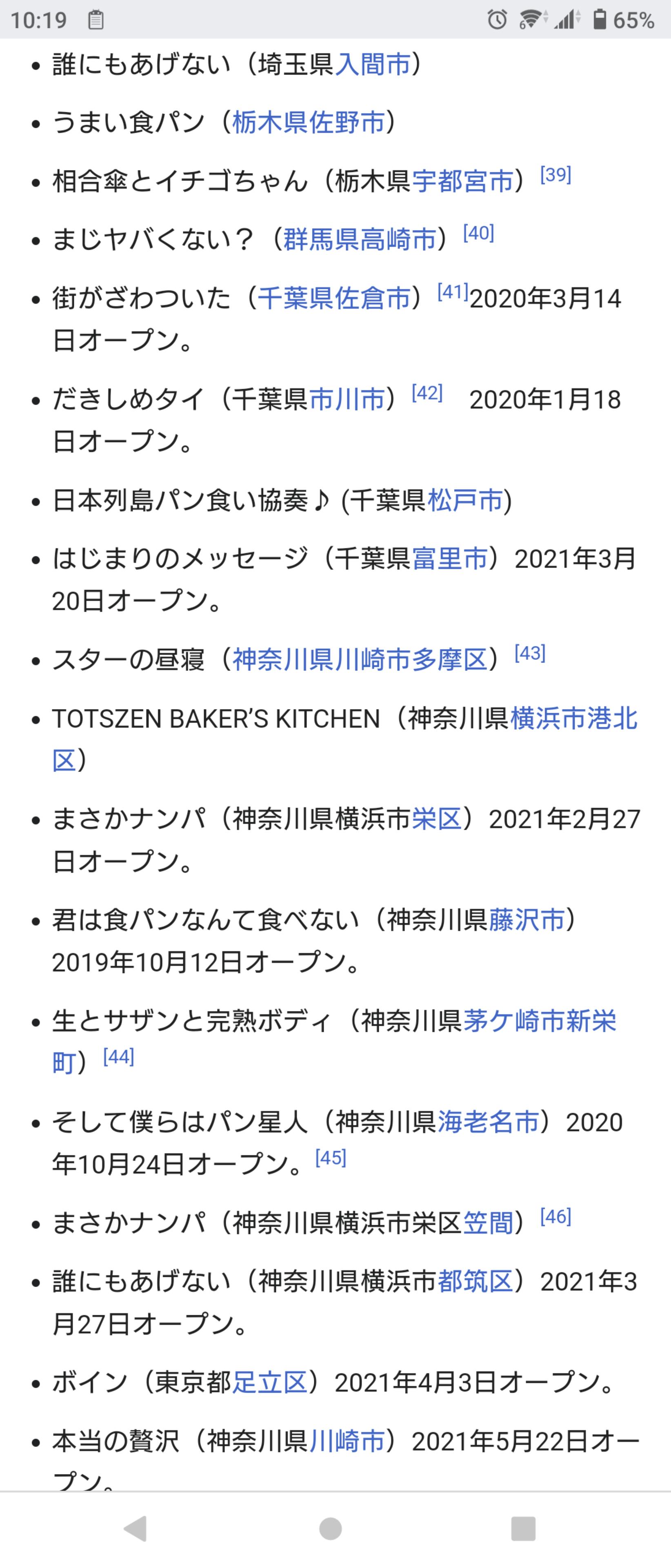This screenshot has height=1568, width=671.
Task: Open citation reference [39]
Action: (x=555, y=175)
